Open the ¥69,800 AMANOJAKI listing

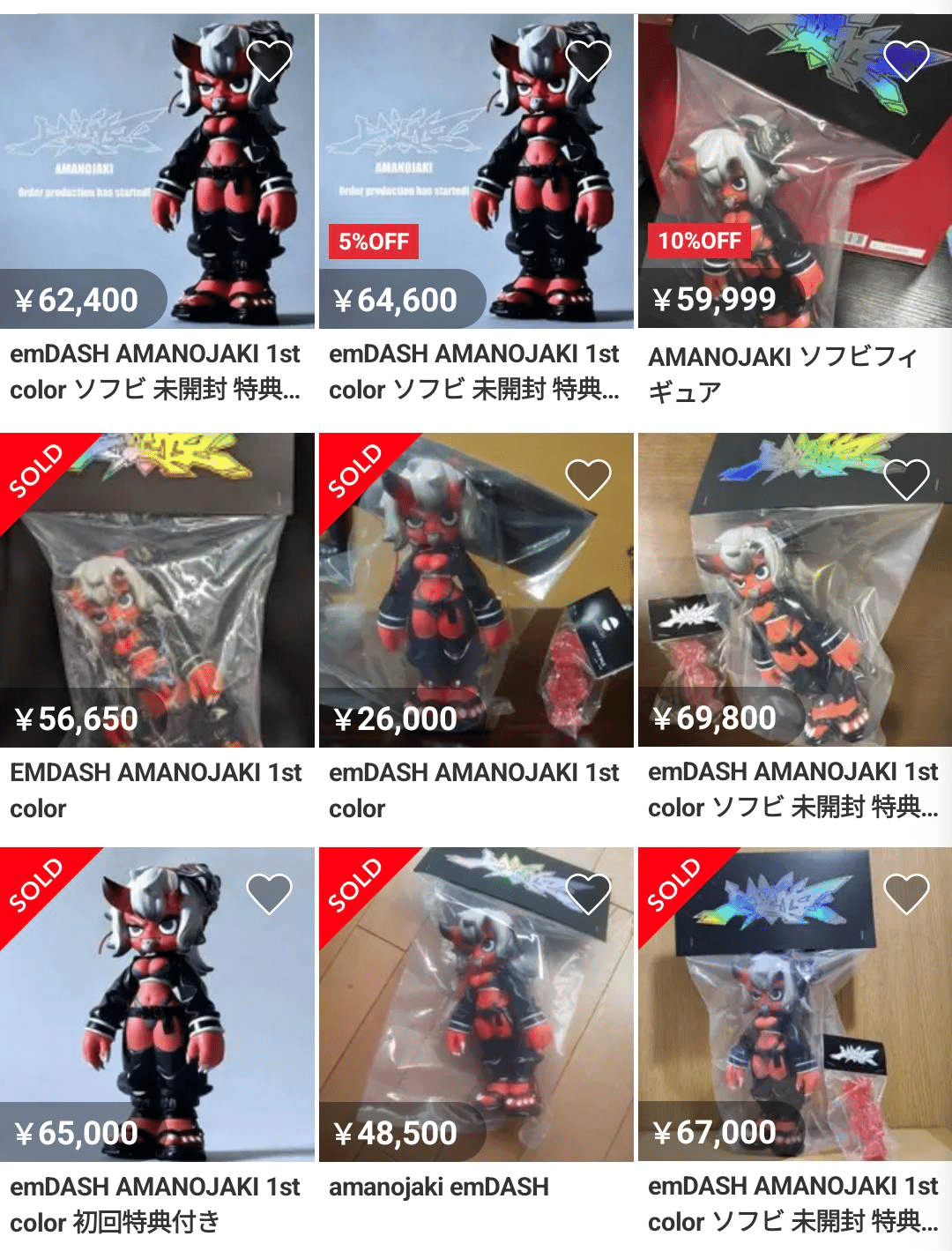point(795,591)
